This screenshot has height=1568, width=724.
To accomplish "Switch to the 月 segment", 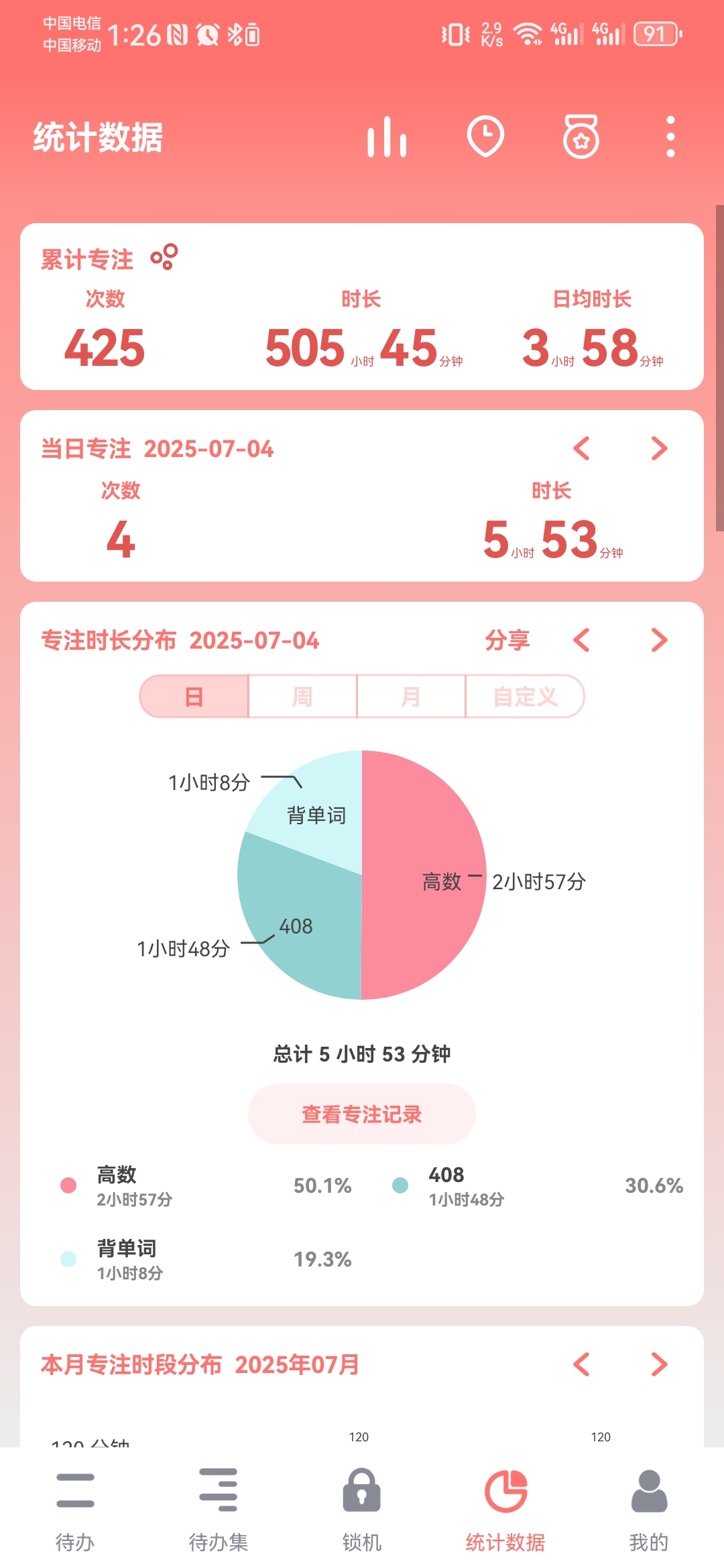I will [x=411, y=697].
